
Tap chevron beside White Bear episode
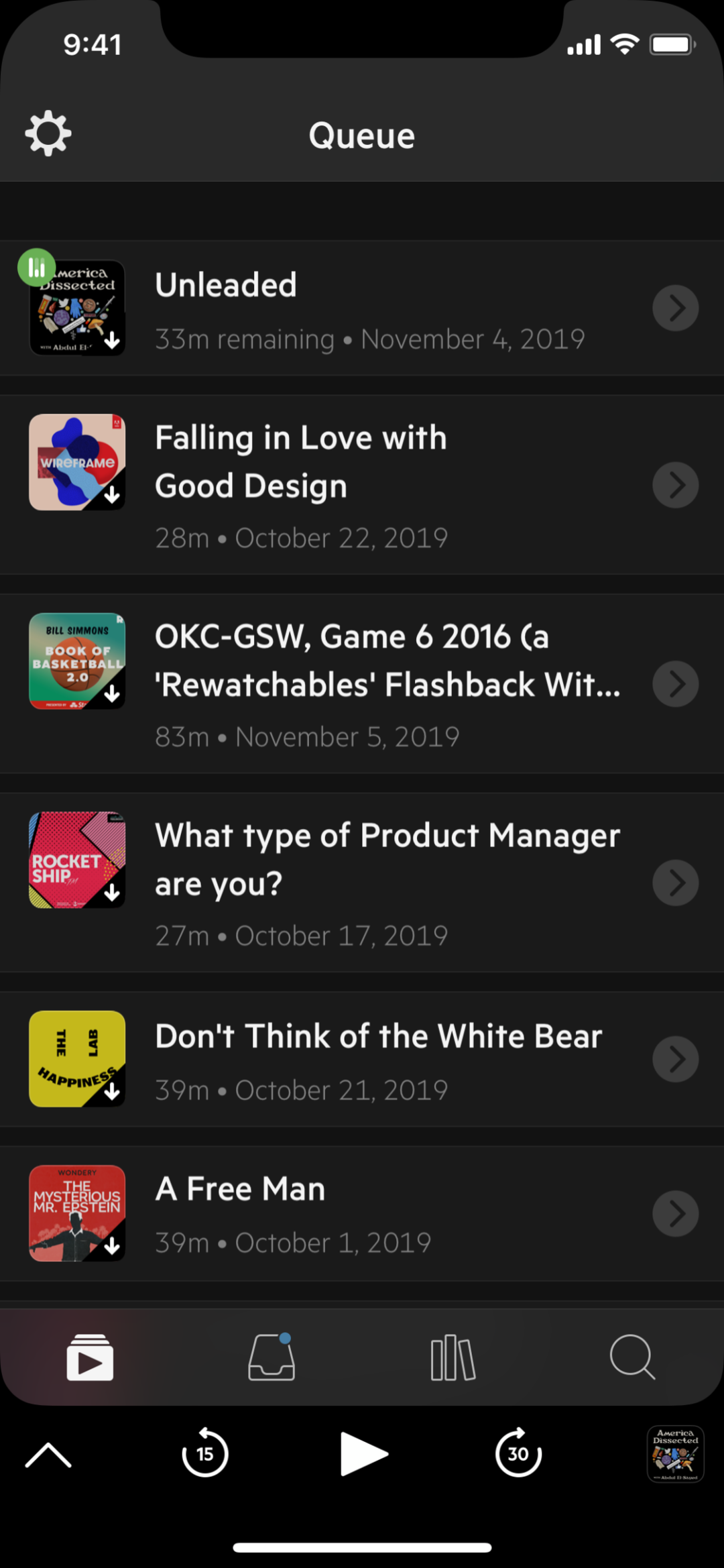[x=676, y=1059]
